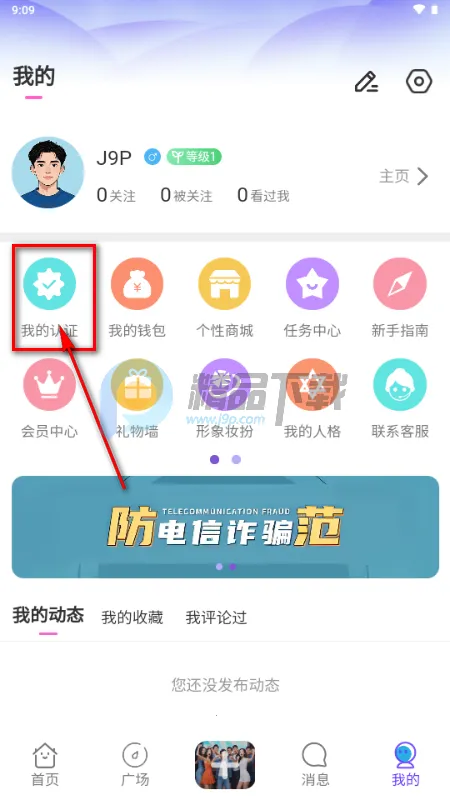Open 形象妆扮 avatar dress-up

224,398
